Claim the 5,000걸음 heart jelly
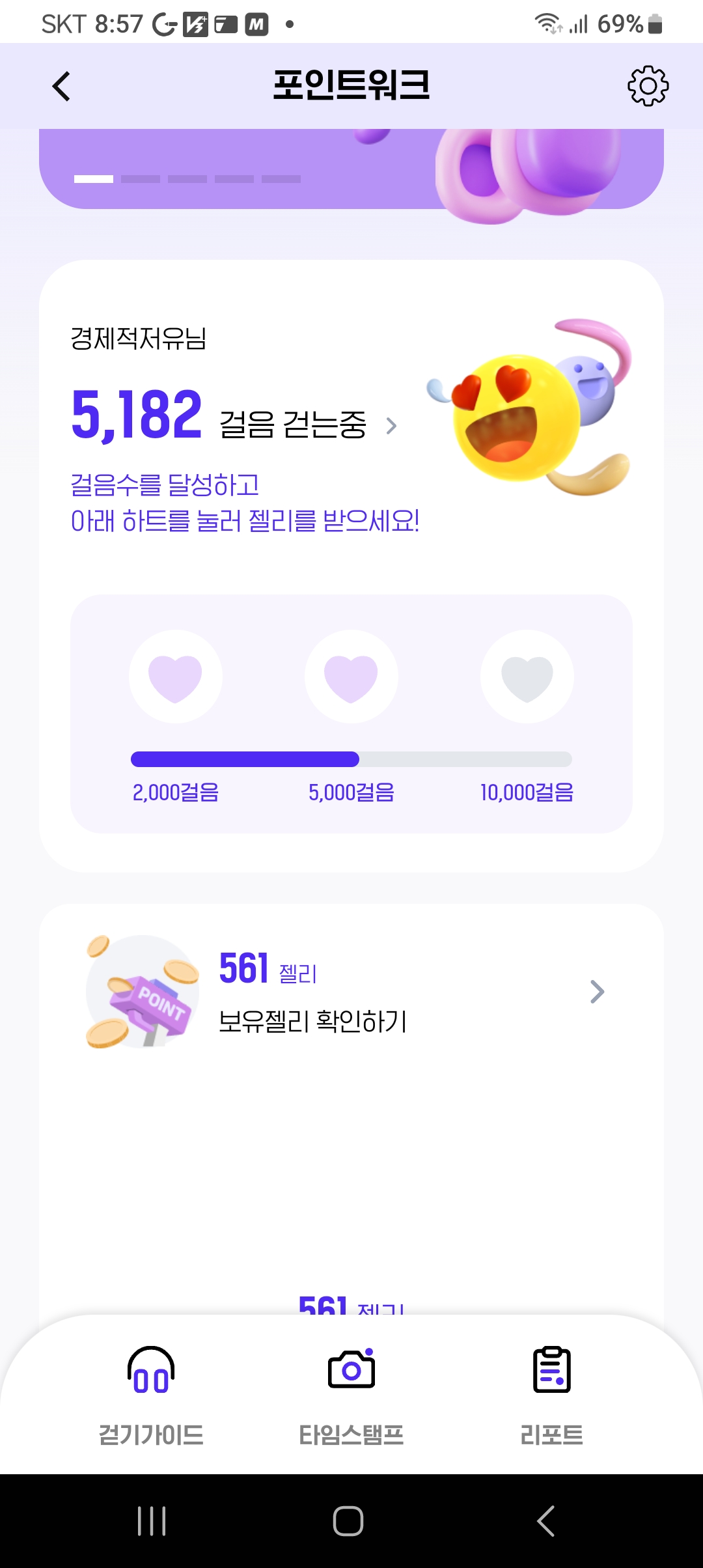This screenshot has height=1568, width=703. click(x=351, y=677)
